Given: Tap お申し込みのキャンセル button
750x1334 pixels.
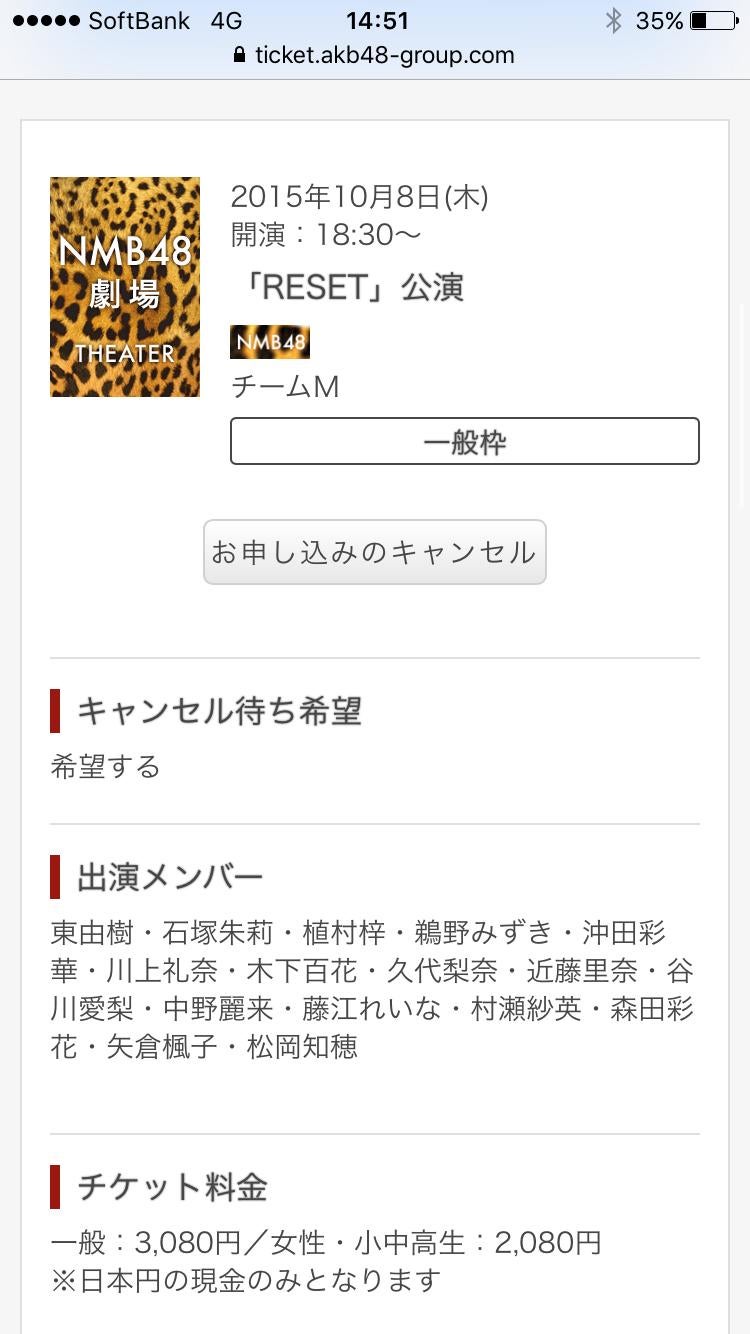Looking at the screenshot, I should point(374,551).
